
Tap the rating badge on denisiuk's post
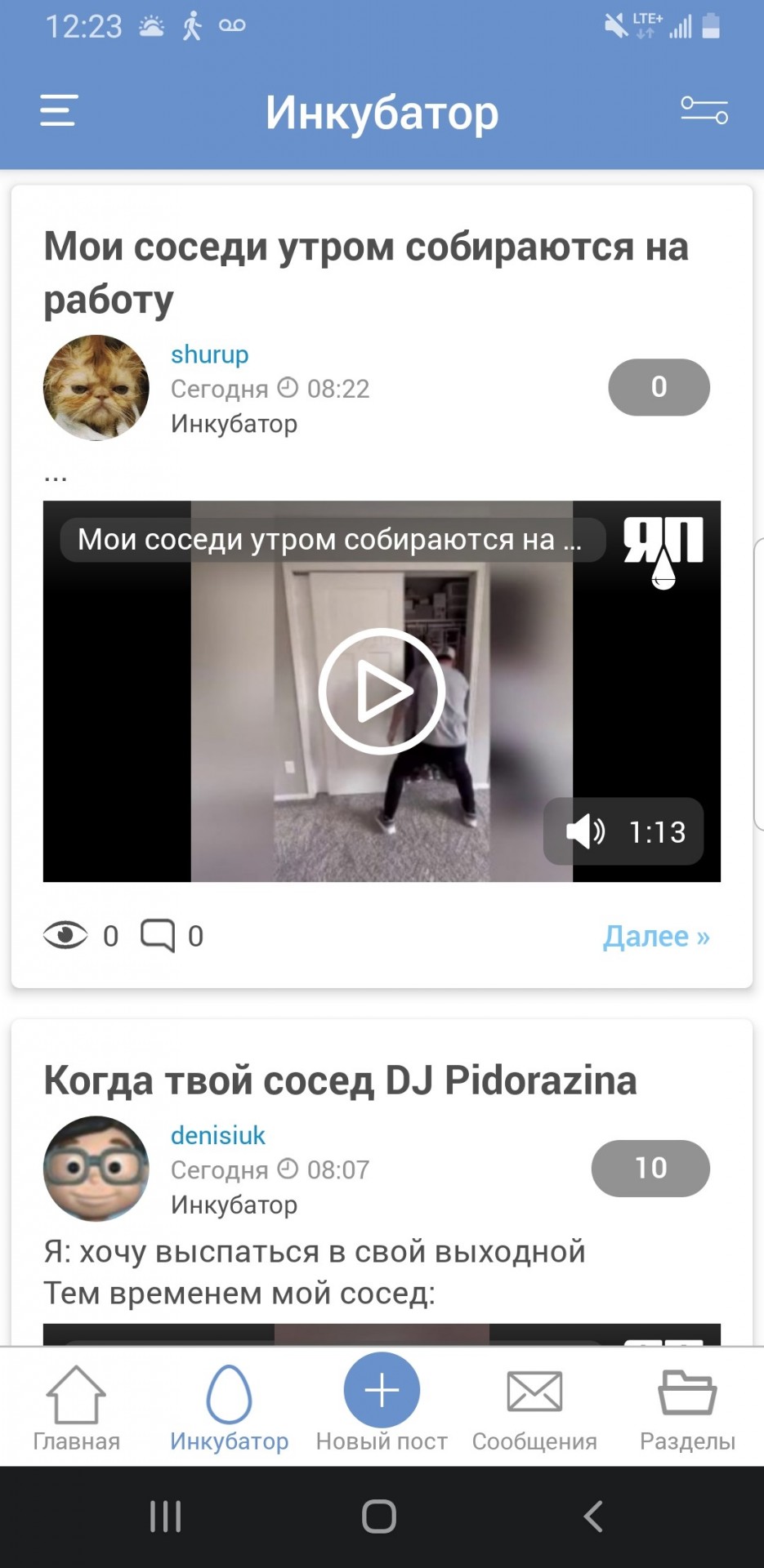coord(650,1169)
